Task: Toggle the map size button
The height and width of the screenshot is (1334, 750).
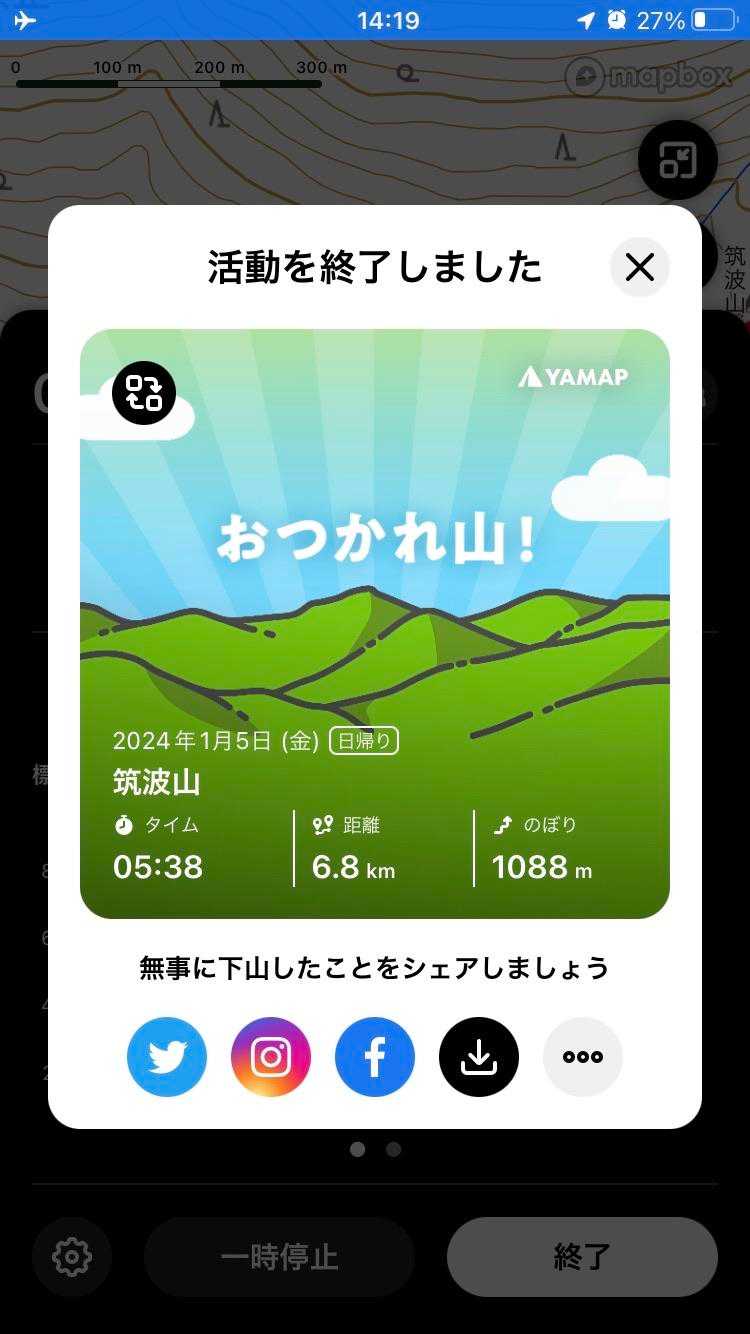Action: click(x=678, y=160)
